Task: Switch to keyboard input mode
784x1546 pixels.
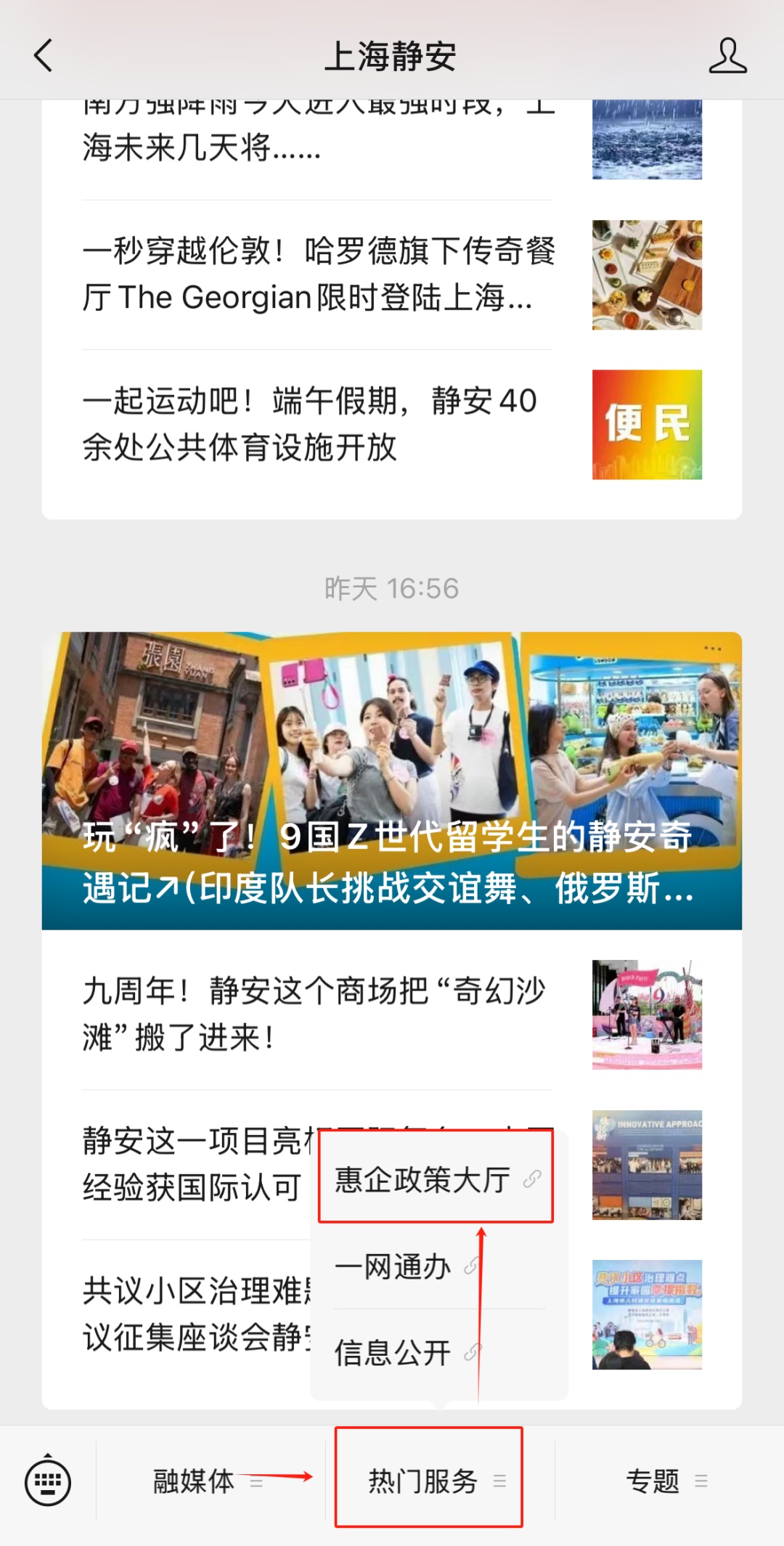Action: click(x=48, y=1481)
